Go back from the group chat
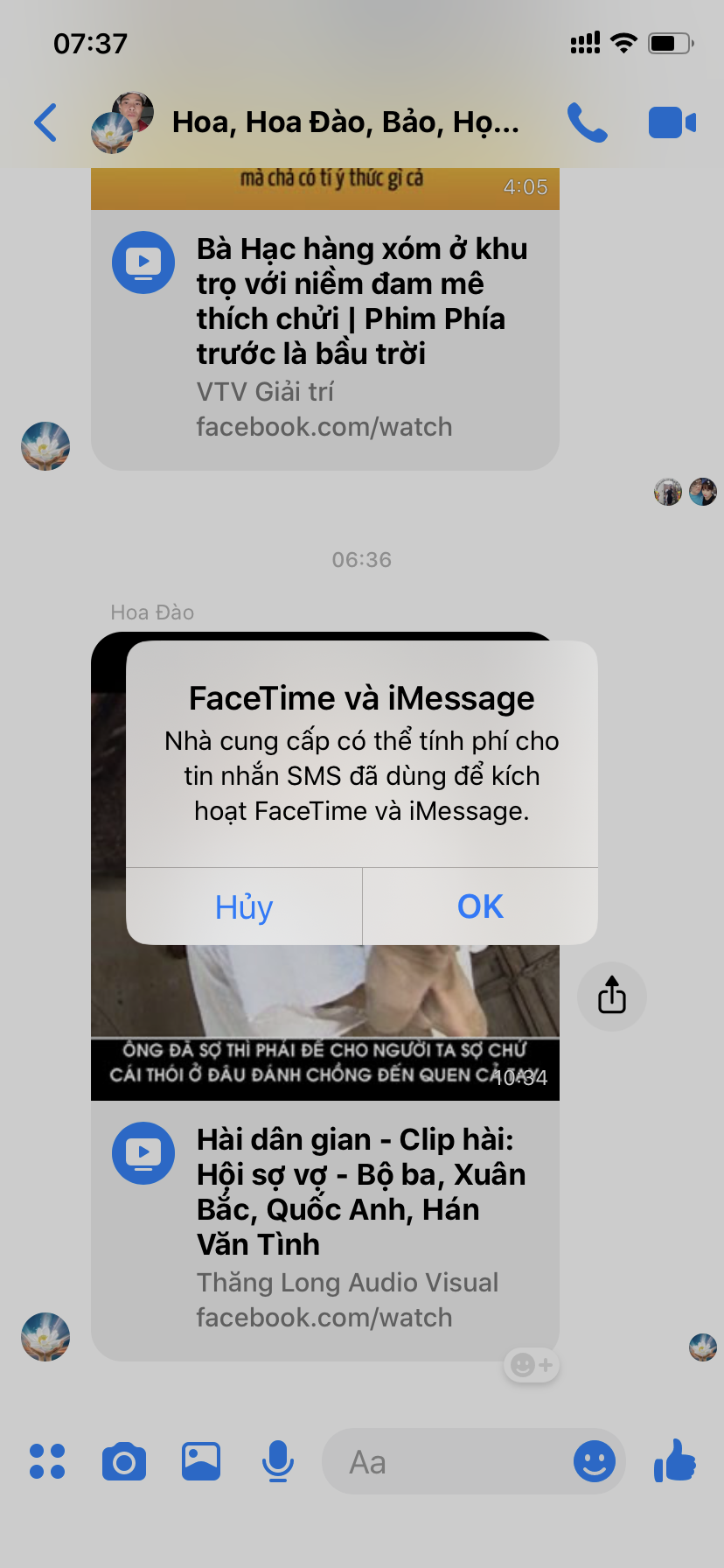Image resolution: width=724 pixels, height=1568 pixels. click(x=45, y=122)
